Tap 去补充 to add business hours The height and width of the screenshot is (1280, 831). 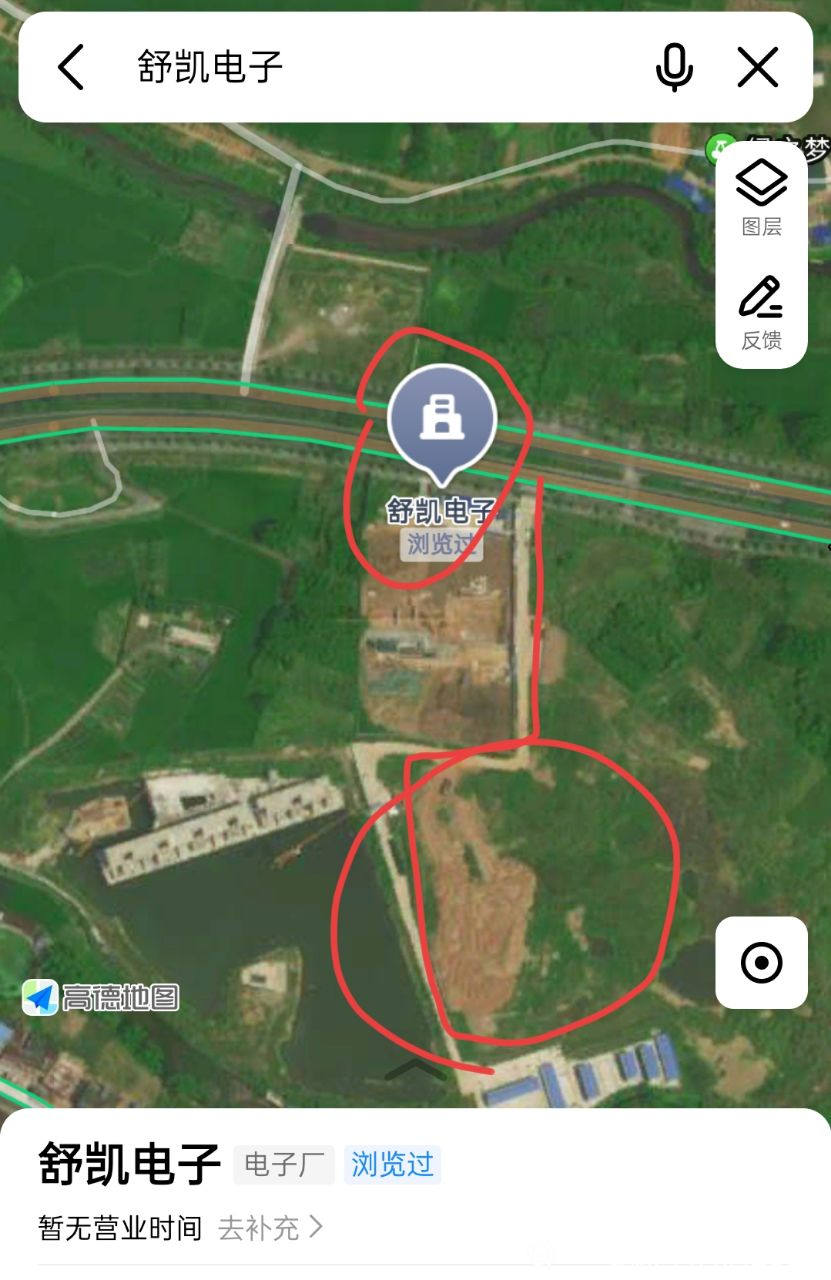(271, 1227)
